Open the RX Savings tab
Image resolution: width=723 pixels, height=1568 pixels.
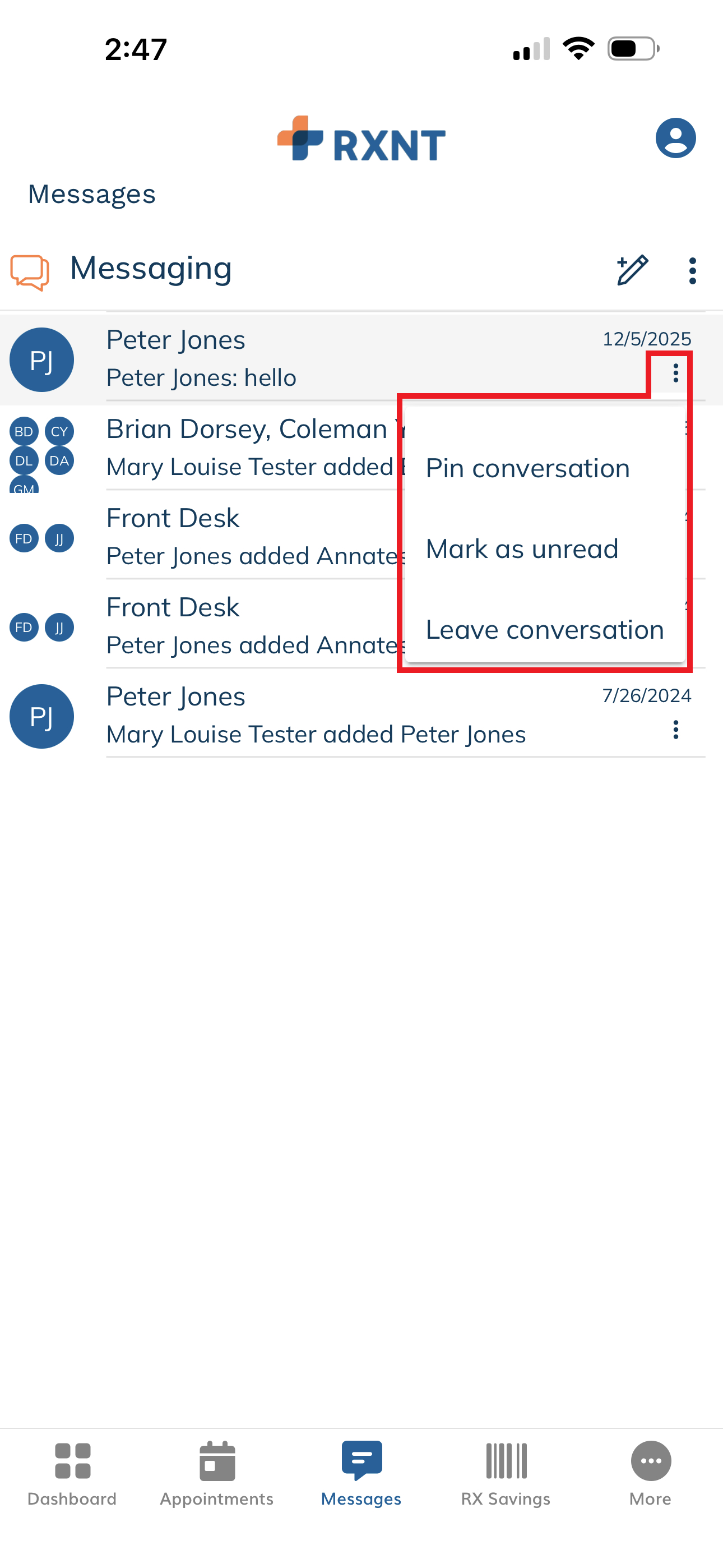pos(506,1473)
